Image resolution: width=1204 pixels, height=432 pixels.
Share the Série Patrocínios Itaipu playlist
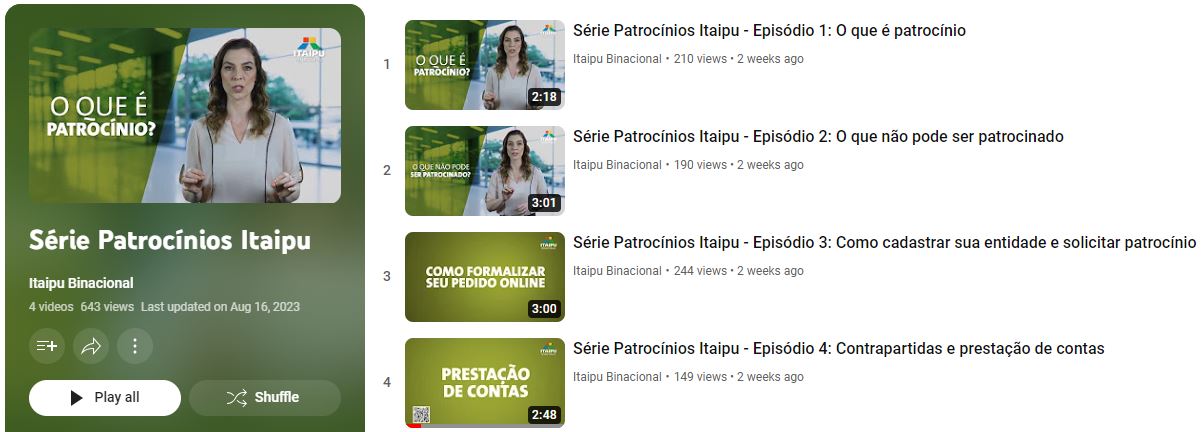(91, 346)
